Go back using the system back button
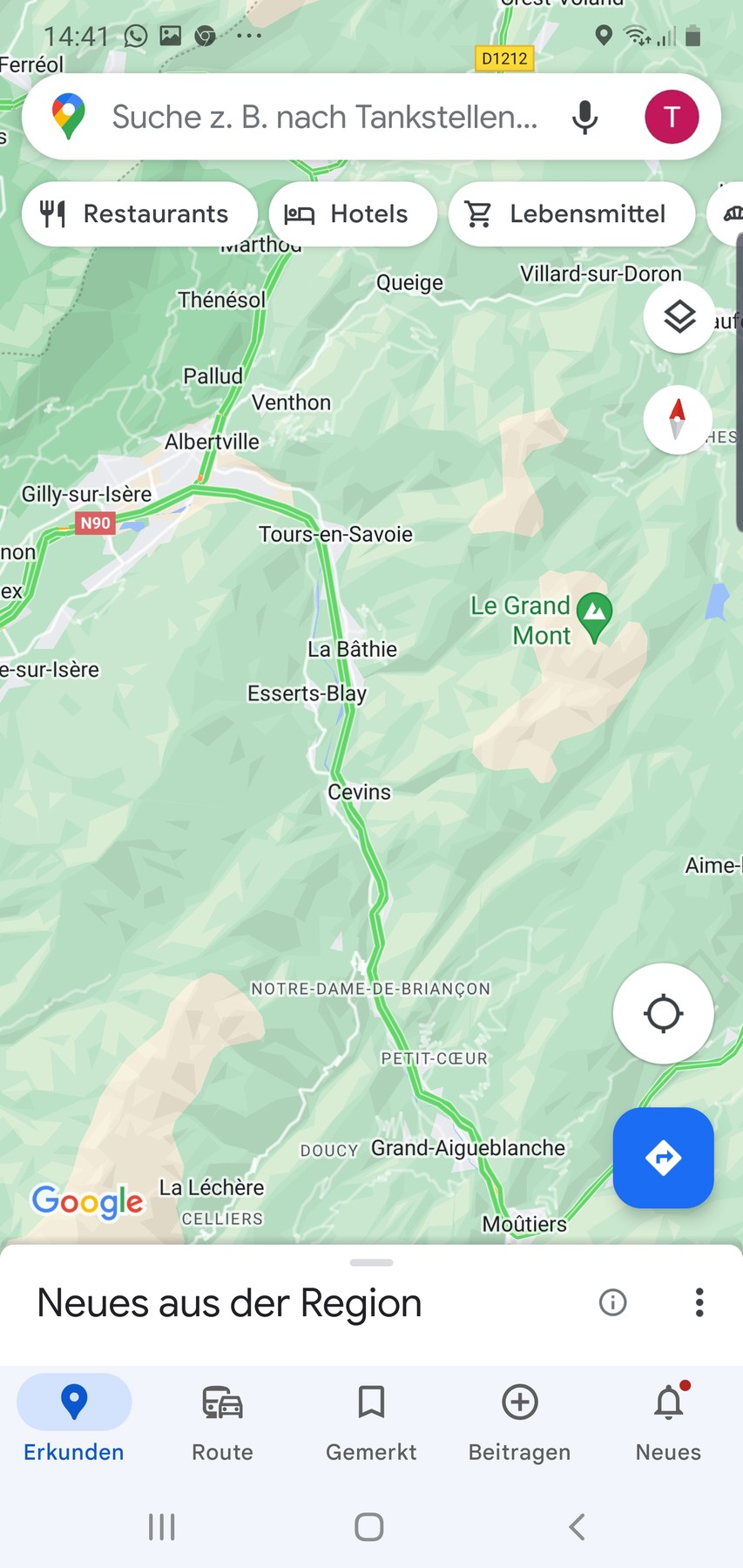743x1568 pixels. coord(576,1526)
